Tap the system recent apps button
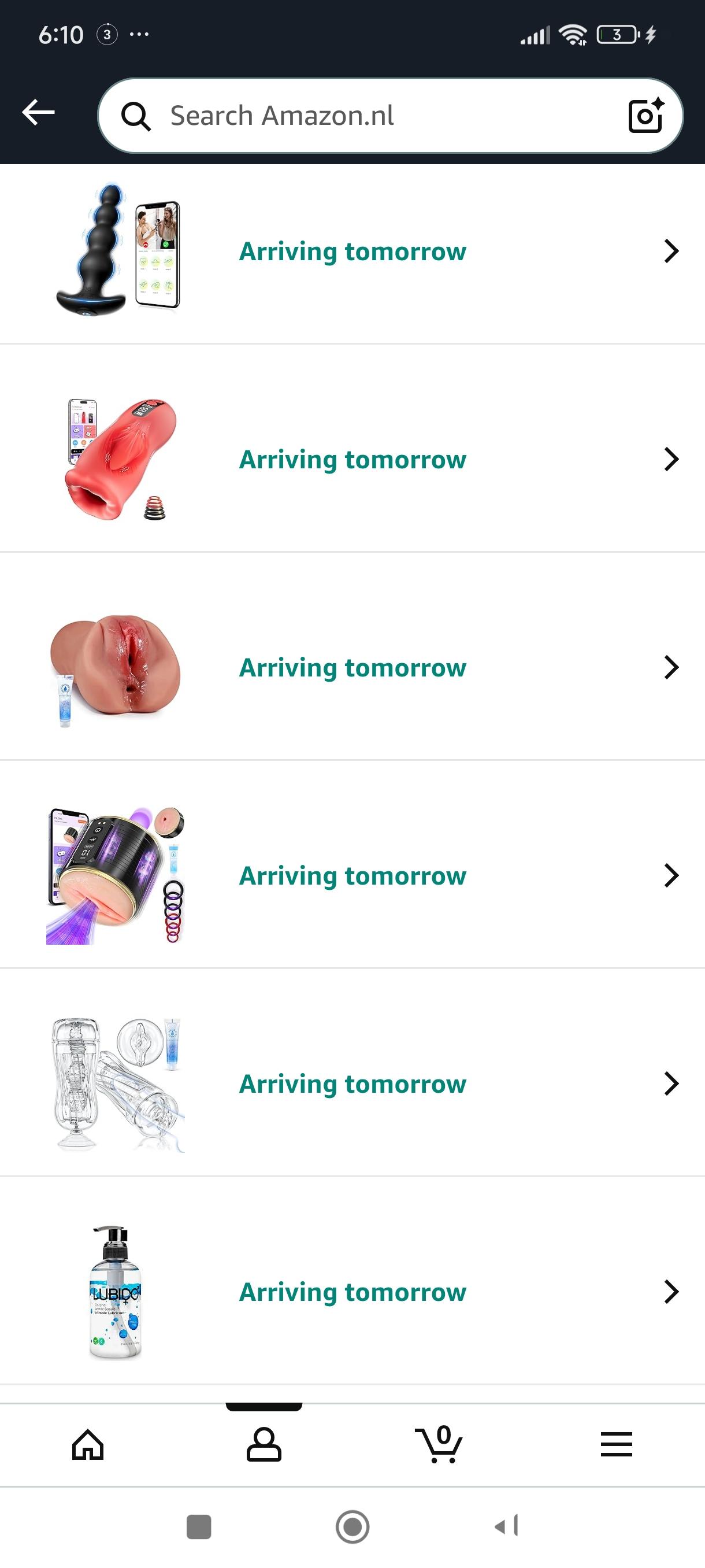The image size is (705, 1568). (199, 1526)
